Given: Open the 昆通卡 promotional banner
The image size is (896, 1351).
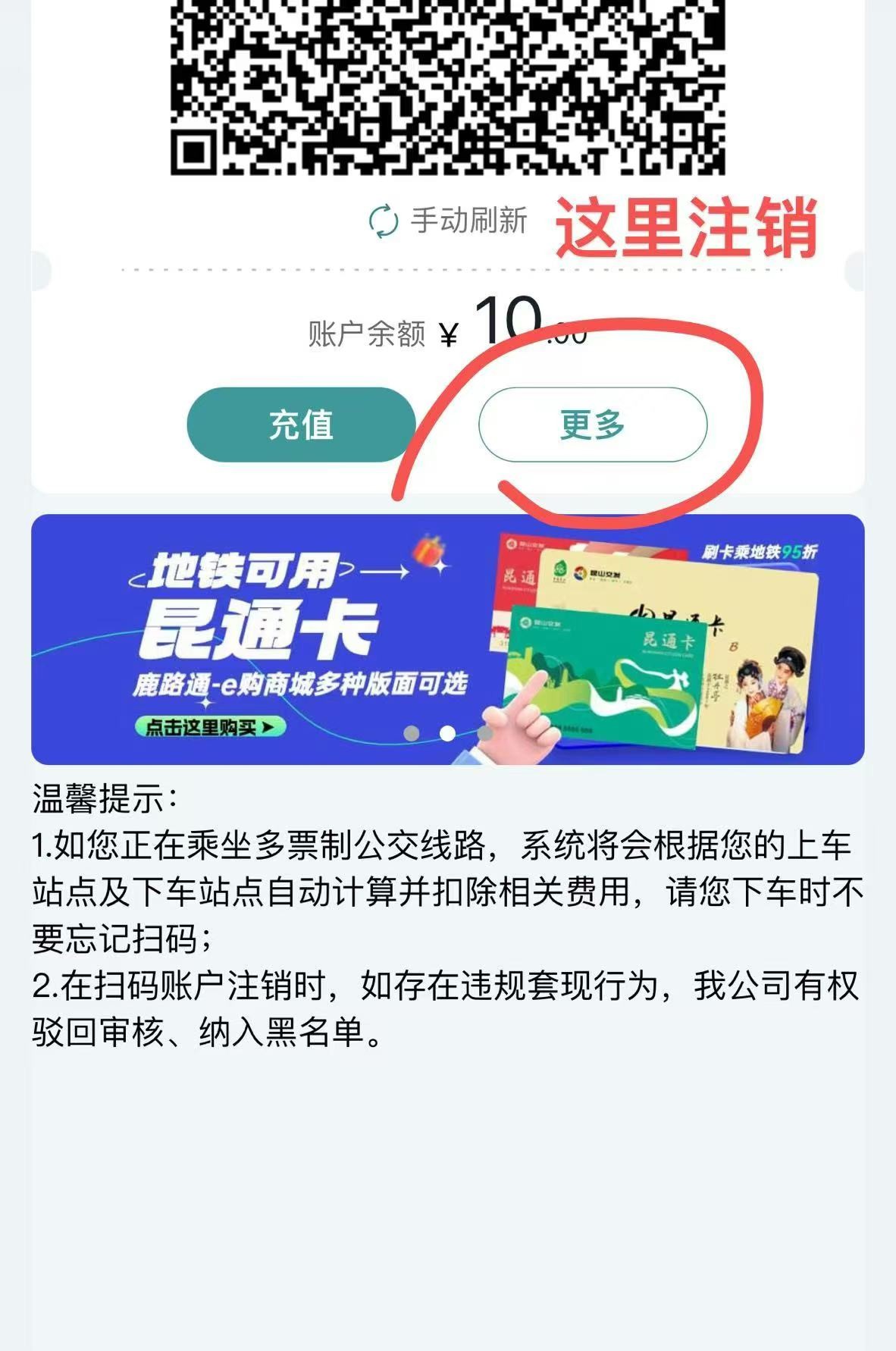Looking at the screenshot, I should click(x=447, y=639).
